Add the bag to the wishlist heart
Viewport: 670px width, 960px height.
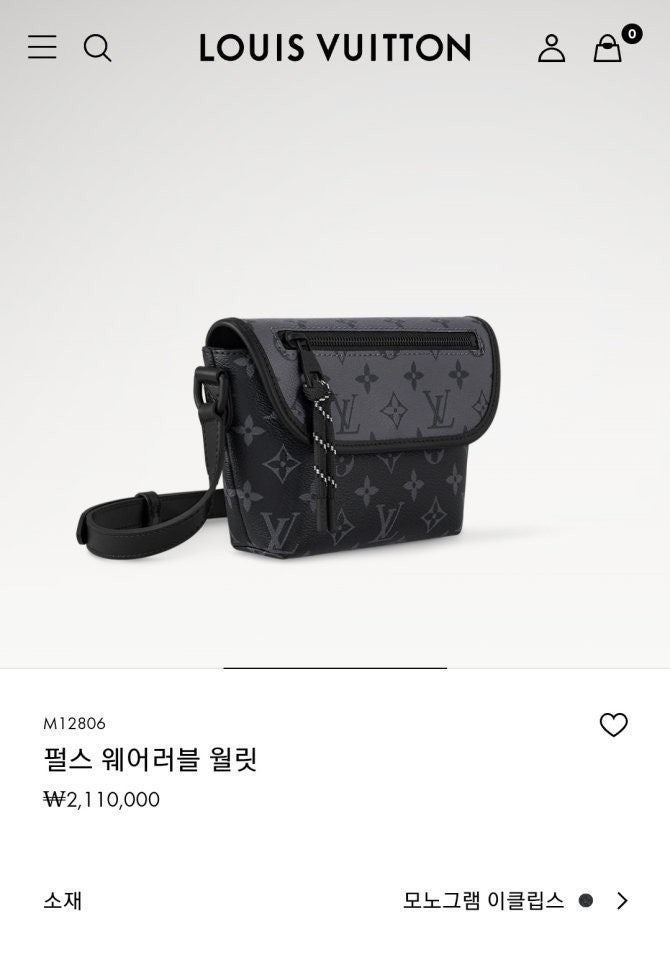613,725
